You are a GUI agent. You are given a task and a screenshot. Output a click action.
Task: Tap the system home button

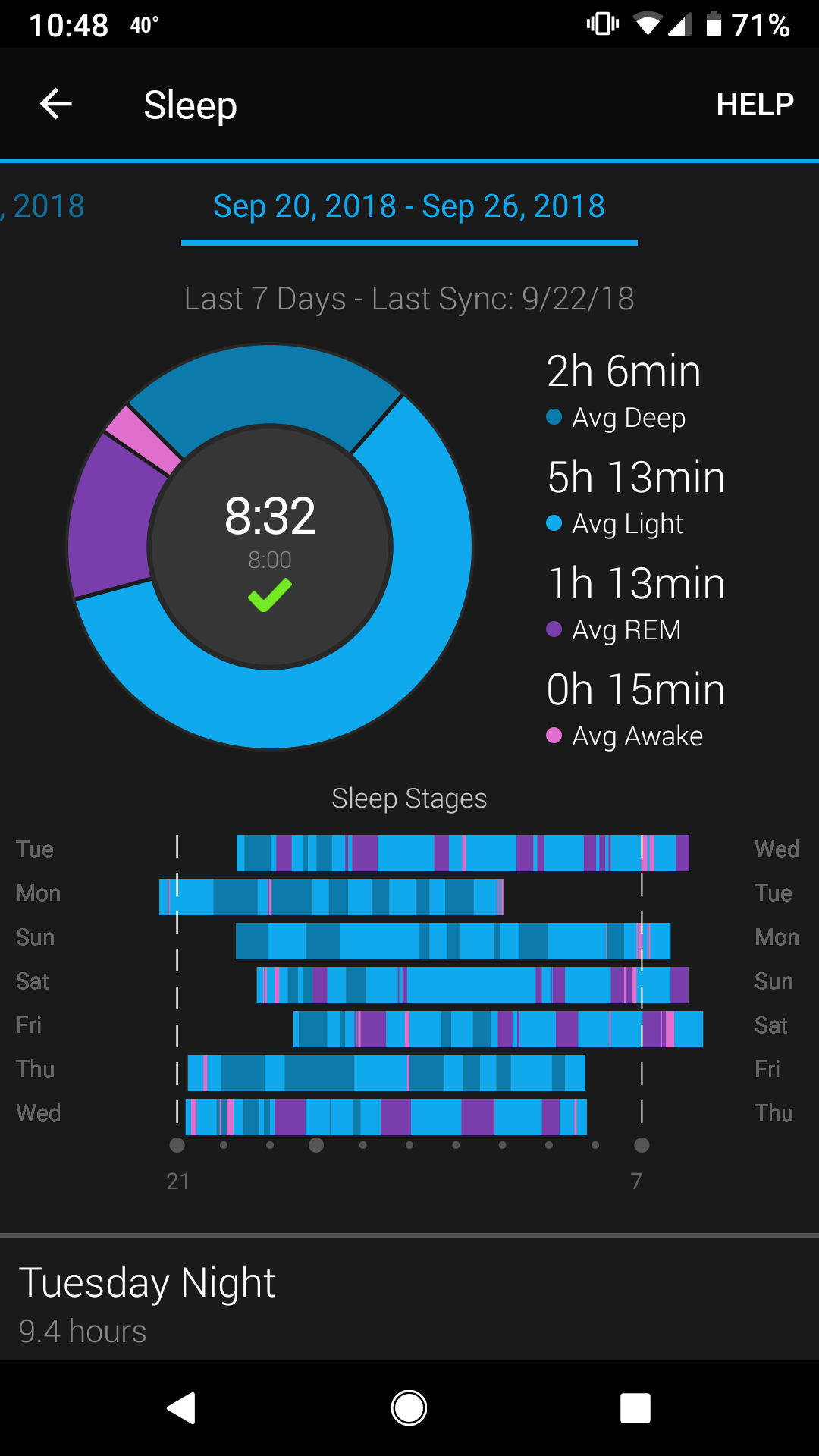[409, 1408]
